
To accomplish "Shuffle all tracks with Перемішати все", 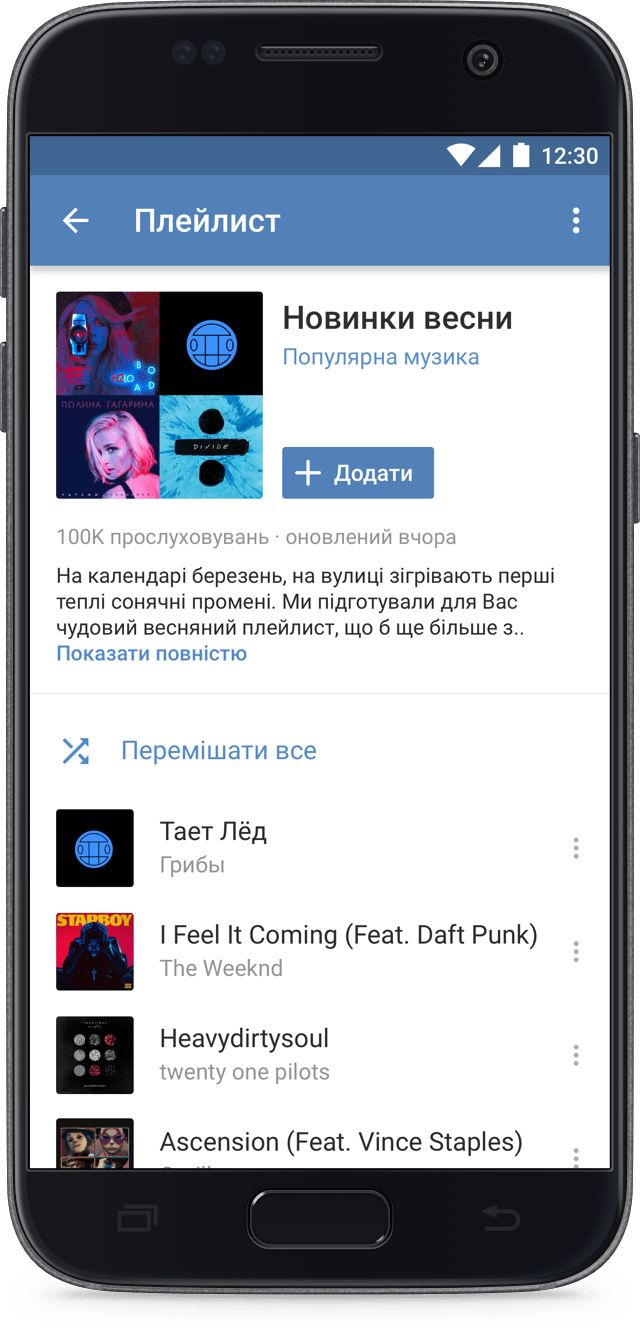I will [x=218, y=751].
